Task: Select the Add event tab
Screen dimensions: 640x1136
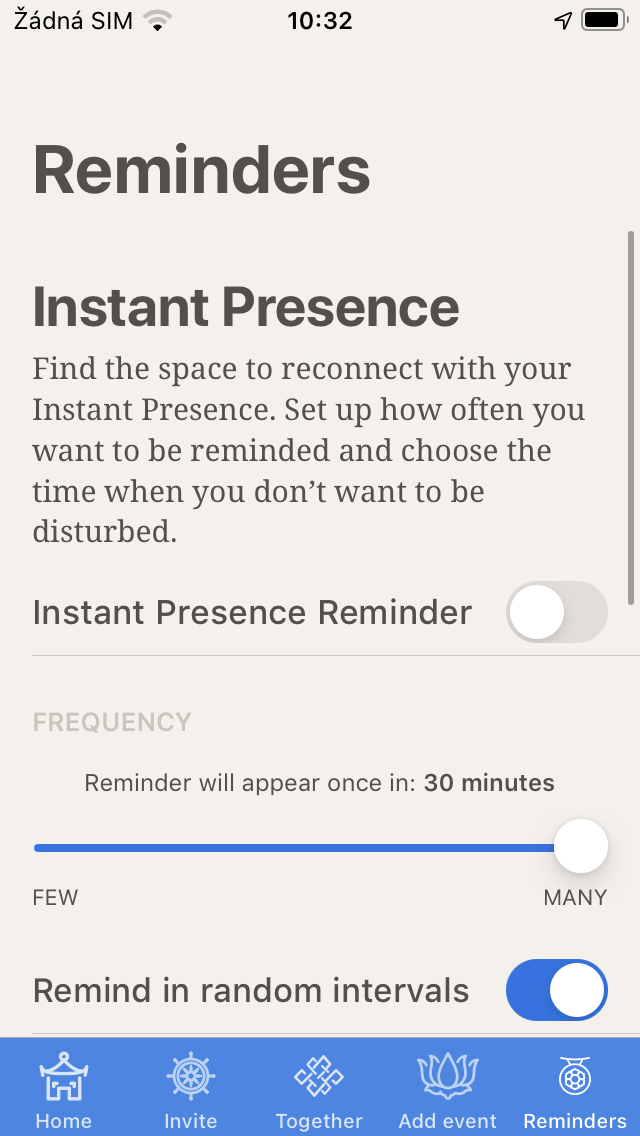Action: pyautogui.click(x=447, y=1089)
